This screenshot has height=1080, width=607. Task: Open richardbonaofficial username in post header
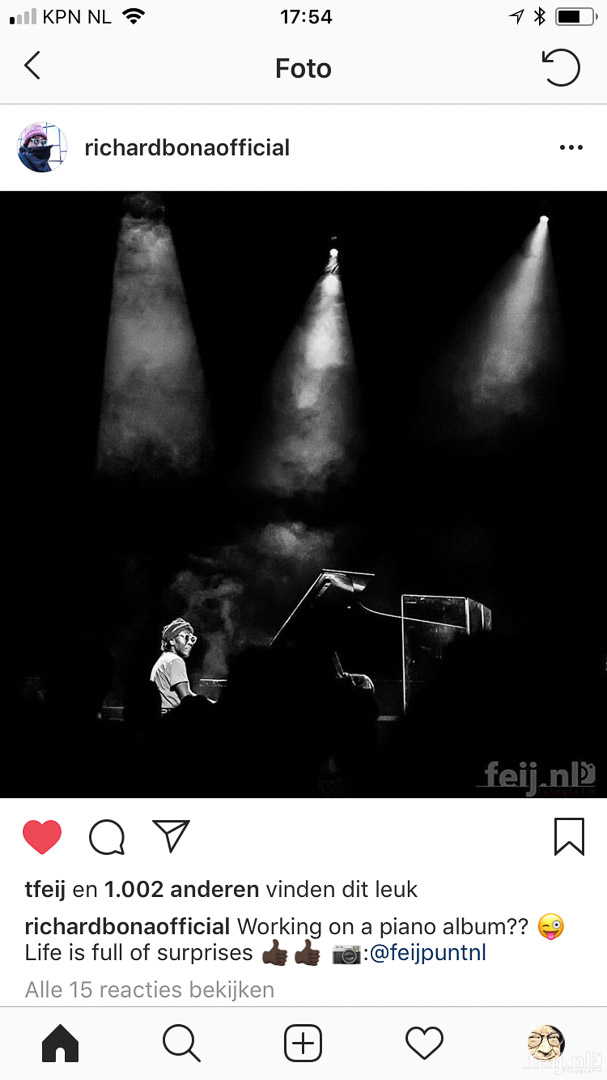coord(187,148)
